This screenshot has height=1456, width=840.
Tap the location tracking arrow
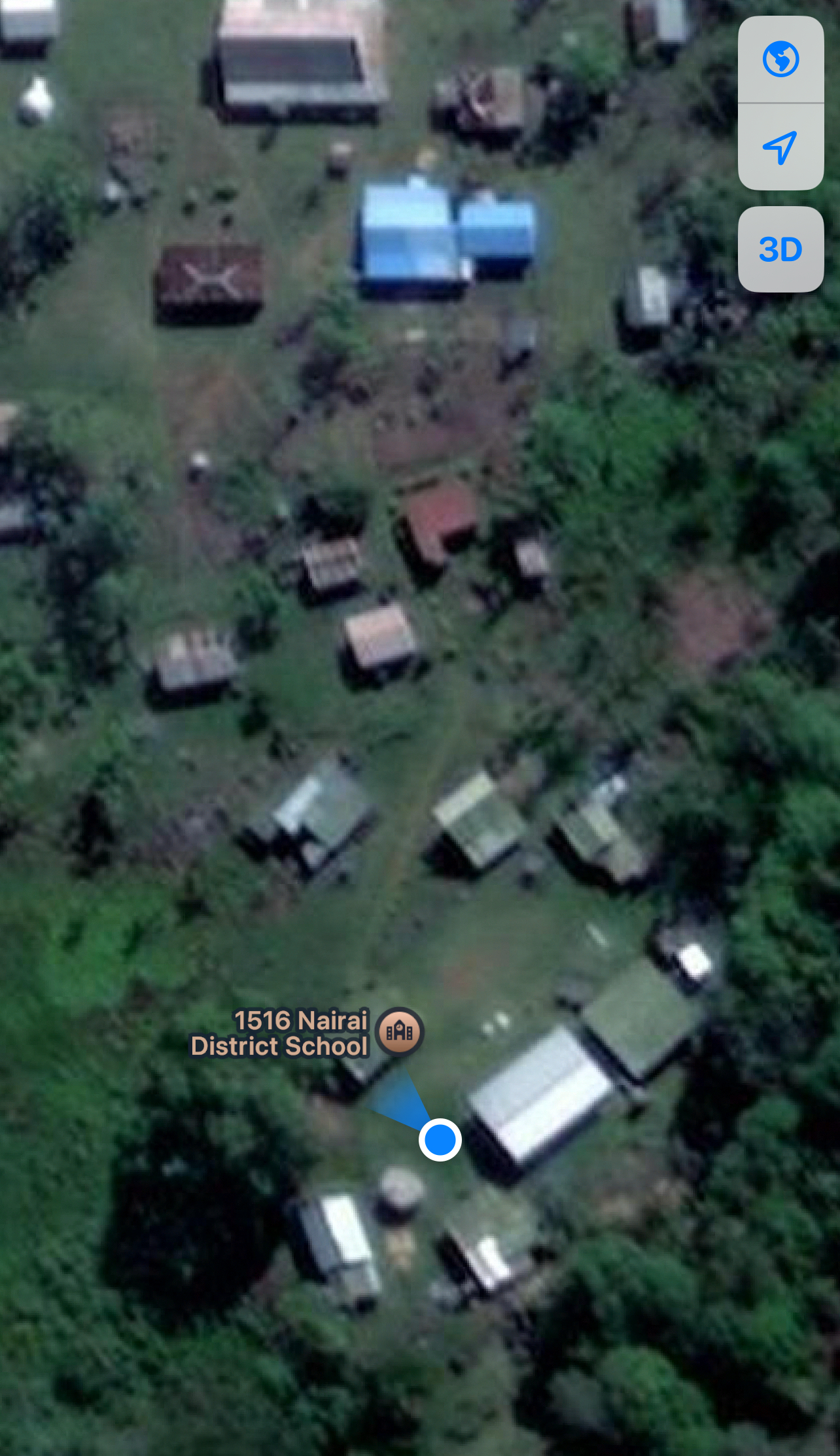(x=780, y=147)
